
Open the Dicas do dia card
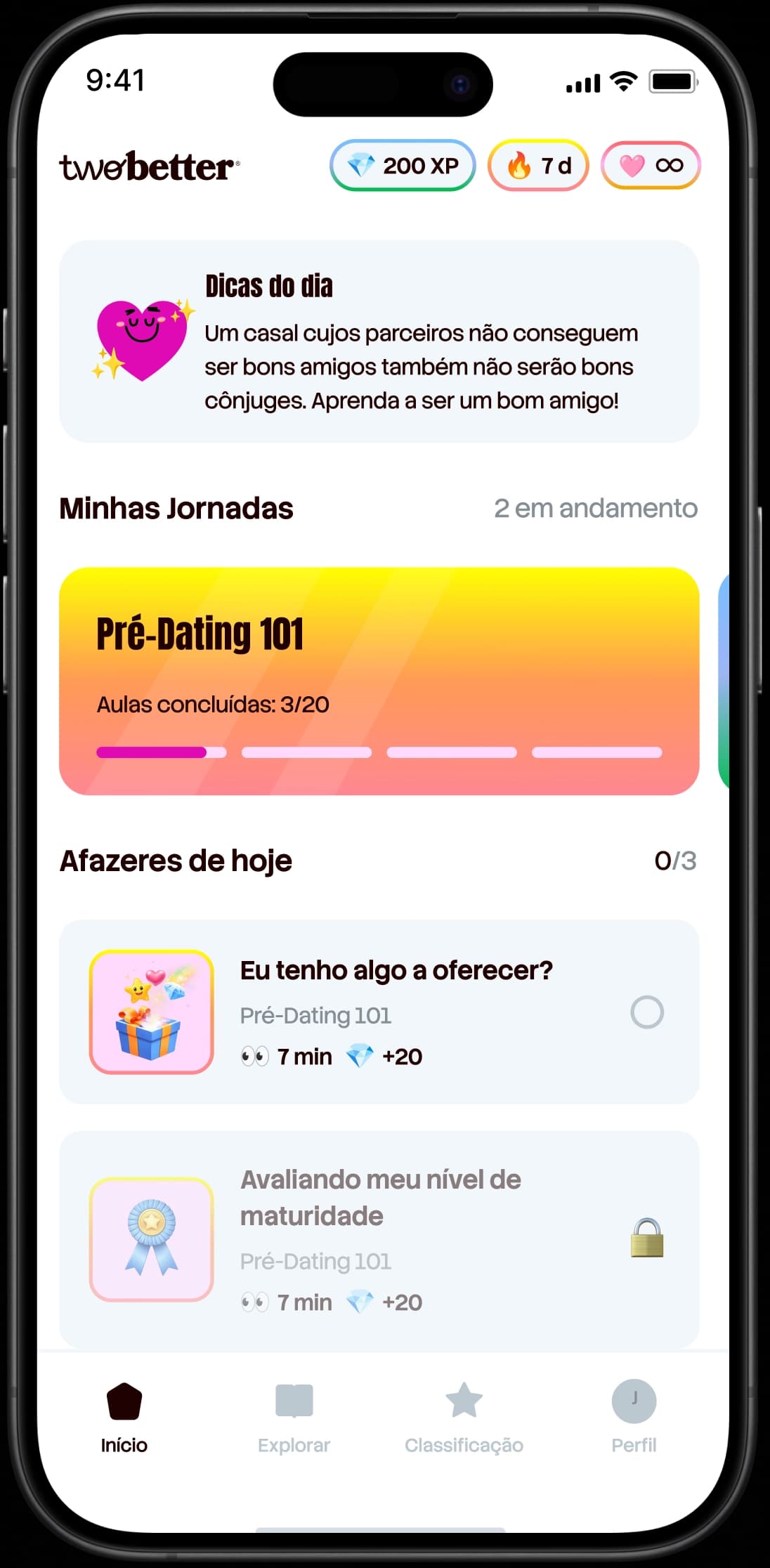click(x=379, y=341)
